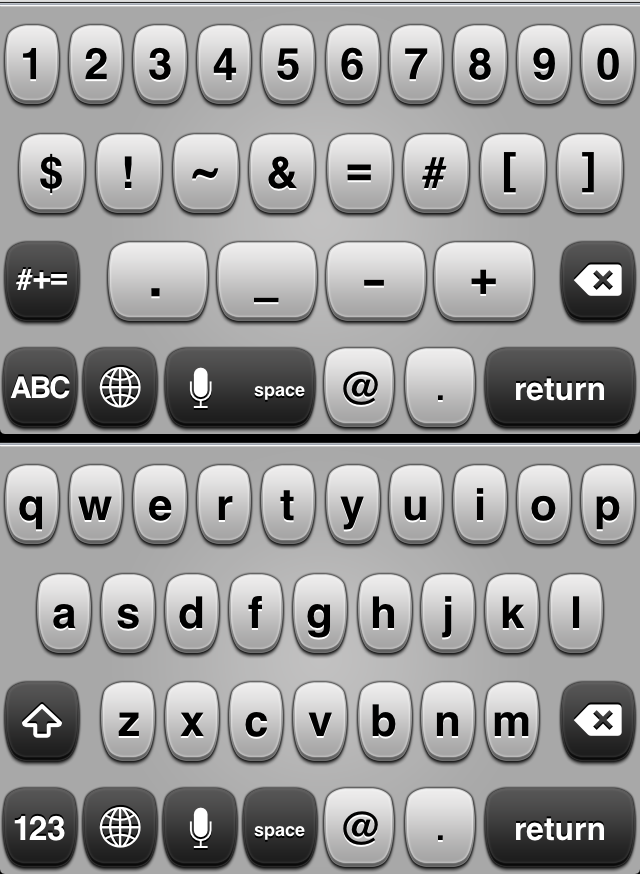
Task: Switch to letters with the ABC key
Action: (x=40, y=387)
